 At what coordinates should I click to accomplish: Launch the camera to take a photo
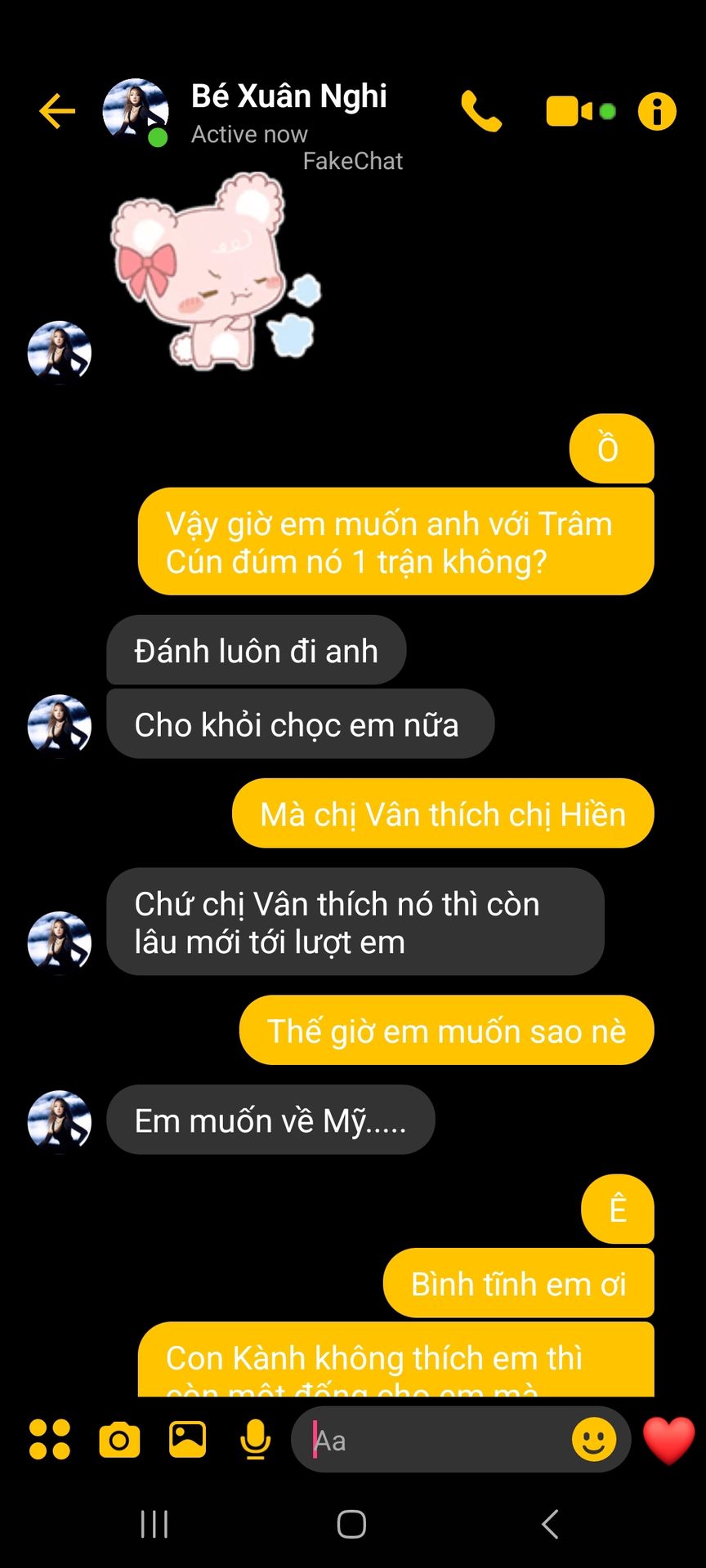click(119, 1439)
